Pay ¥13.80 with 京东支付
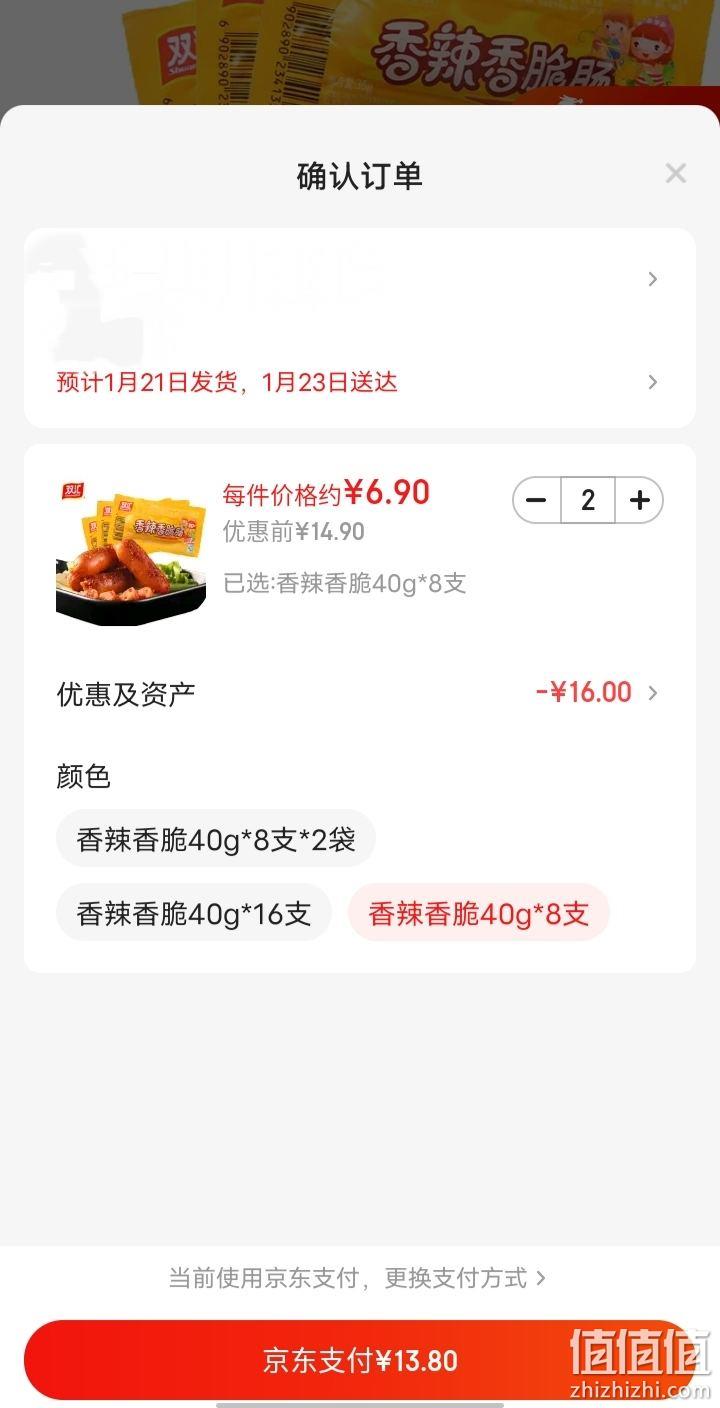The image size is (720, 1408). [x=360, y=1361]
